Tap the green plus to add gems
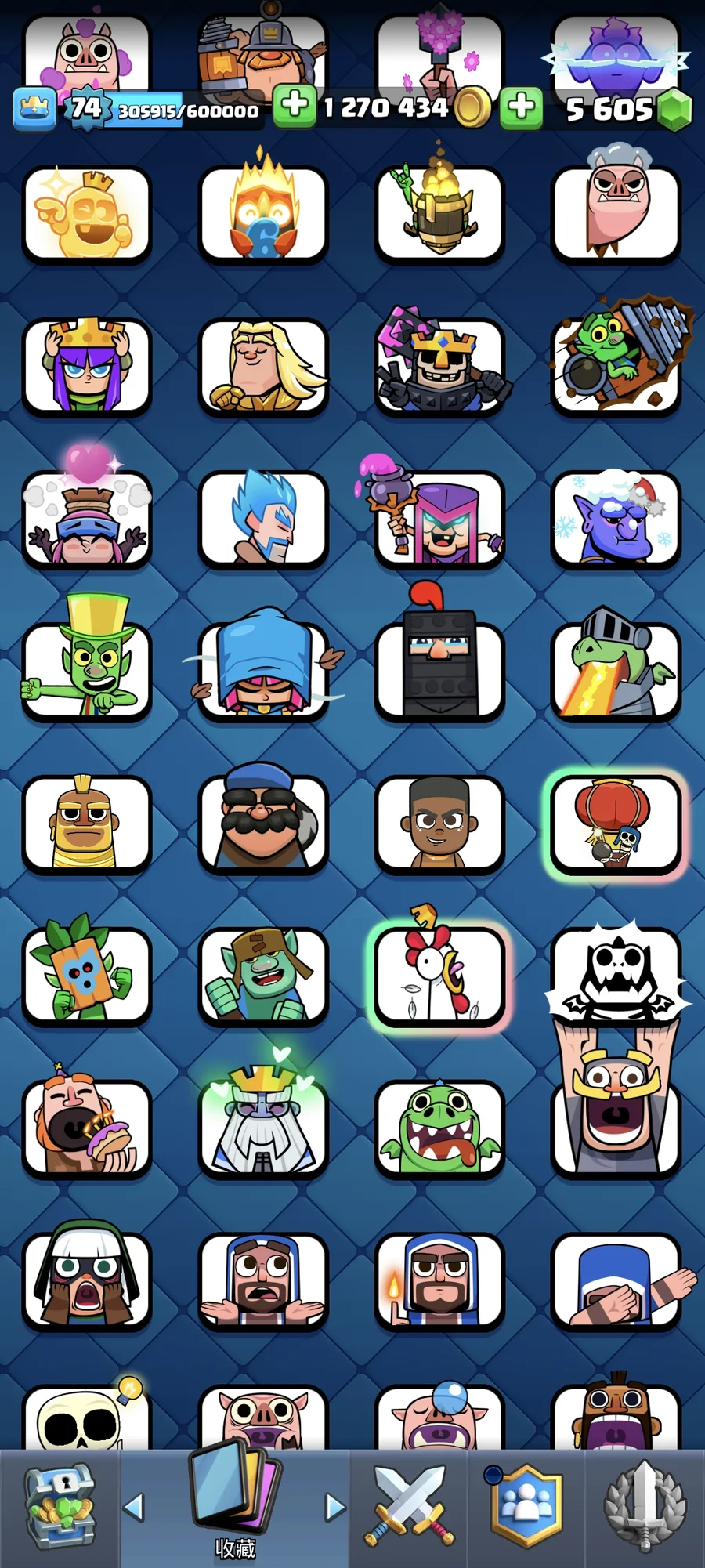This screenshot has height=1568, width=705. [522, 107]
